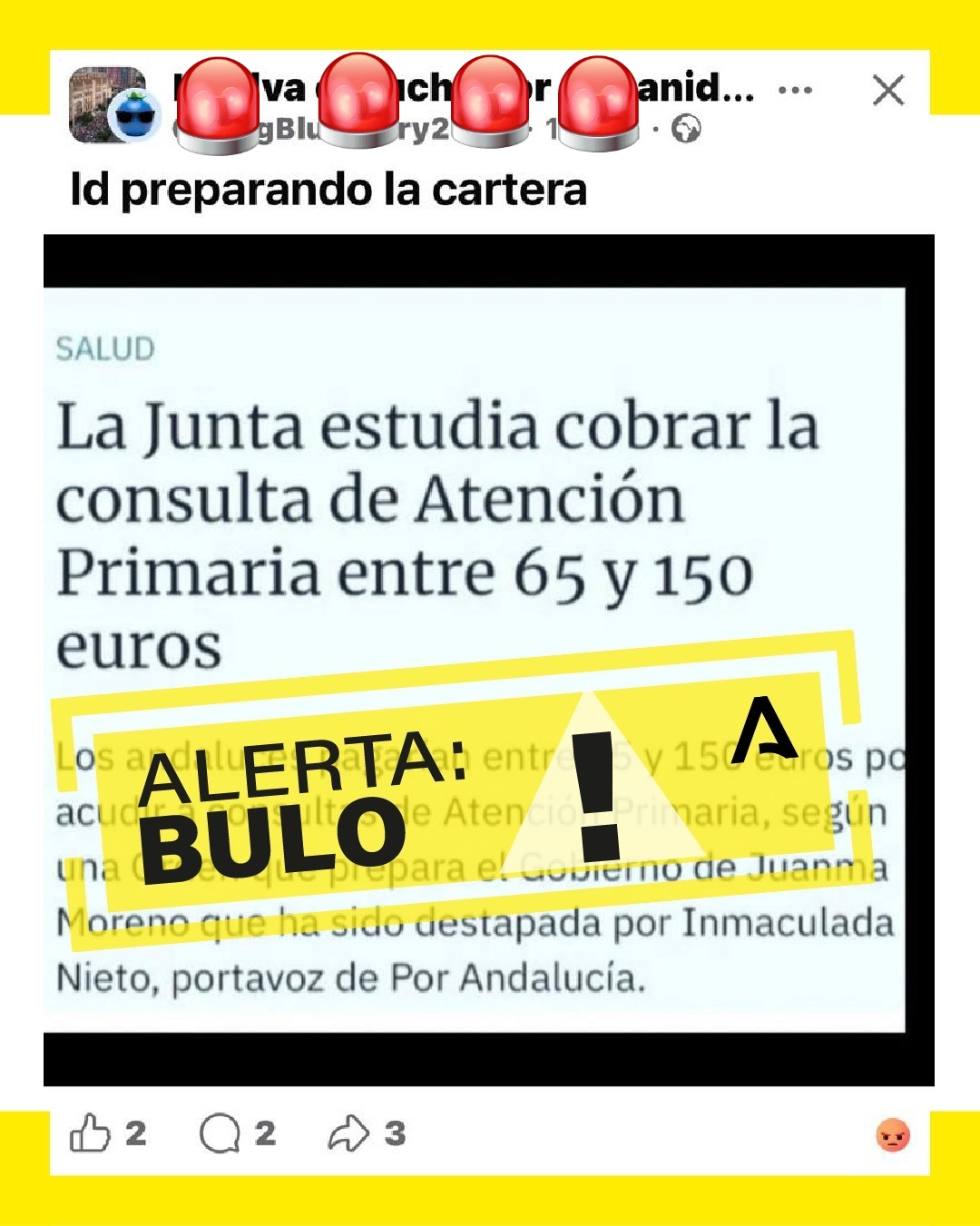Image resolution: width=980 pixels, height=1226 pixels.
Task: Share the post using the arrow icon
Action: 348,1133
